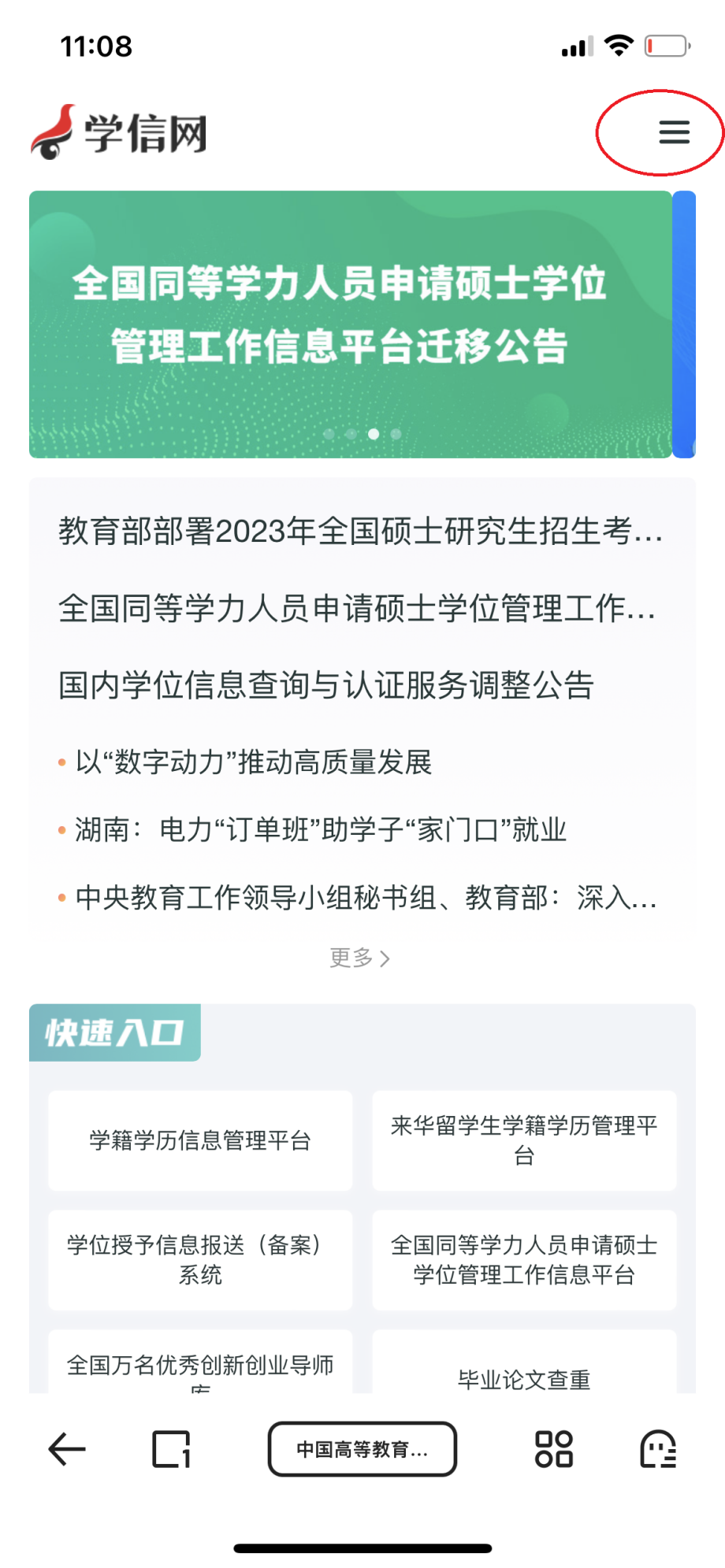Tap the 中国高等教育… address box
The height and width of the screenshot is (1568, 725).
pos(362,1449)
